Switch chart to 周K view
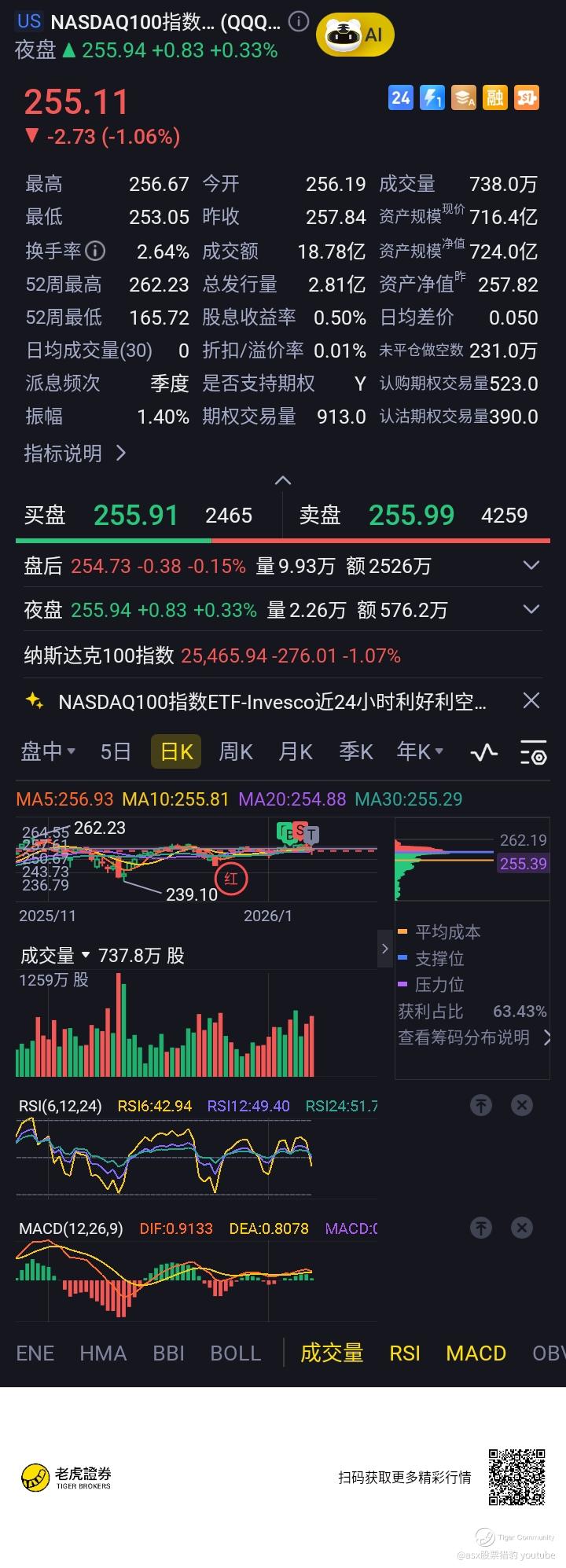 pos(236,751)
